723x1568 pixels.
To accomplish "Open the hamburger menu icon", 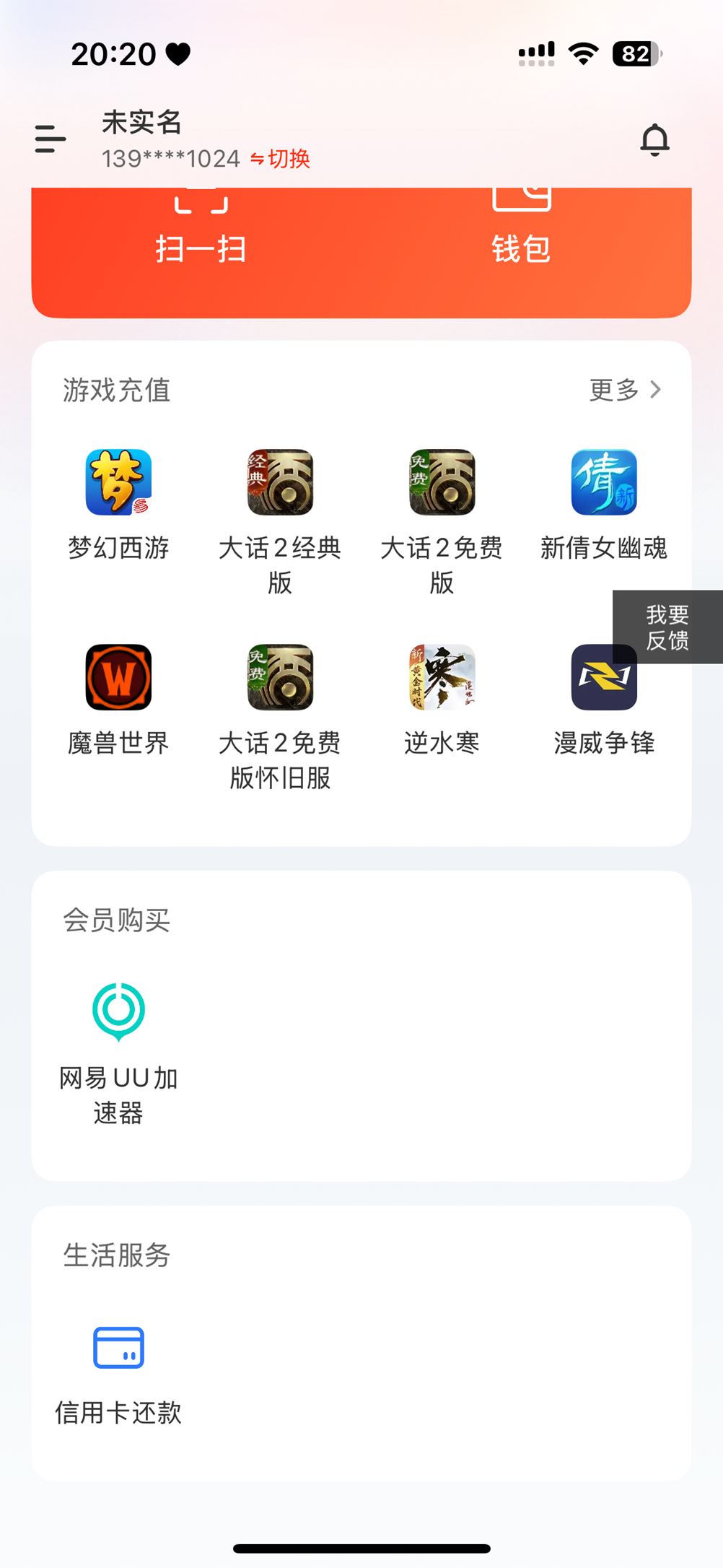I will tap(51, 139).
